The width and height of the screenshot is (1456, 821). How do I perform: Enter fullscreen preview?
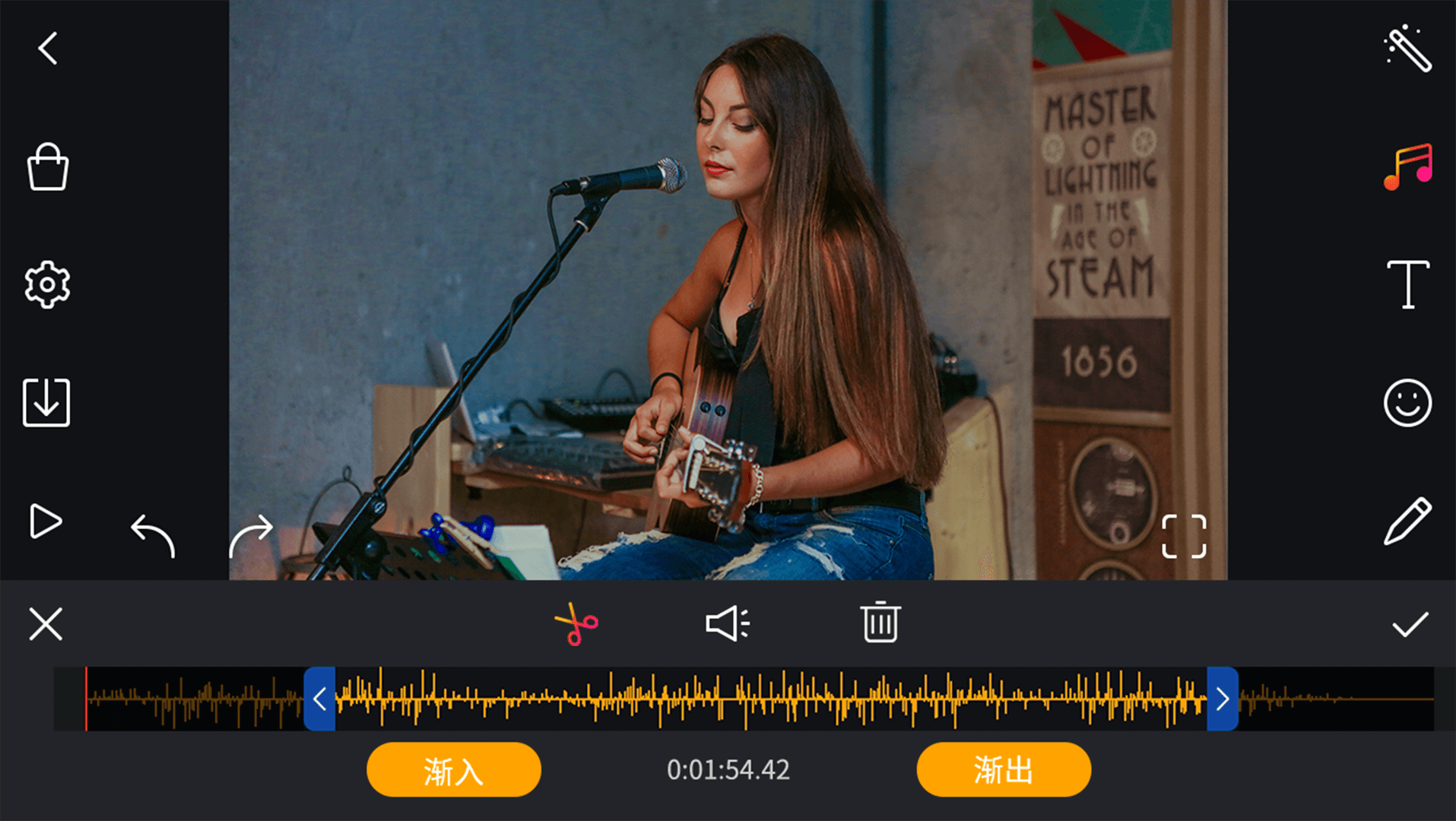[1184, 537]
